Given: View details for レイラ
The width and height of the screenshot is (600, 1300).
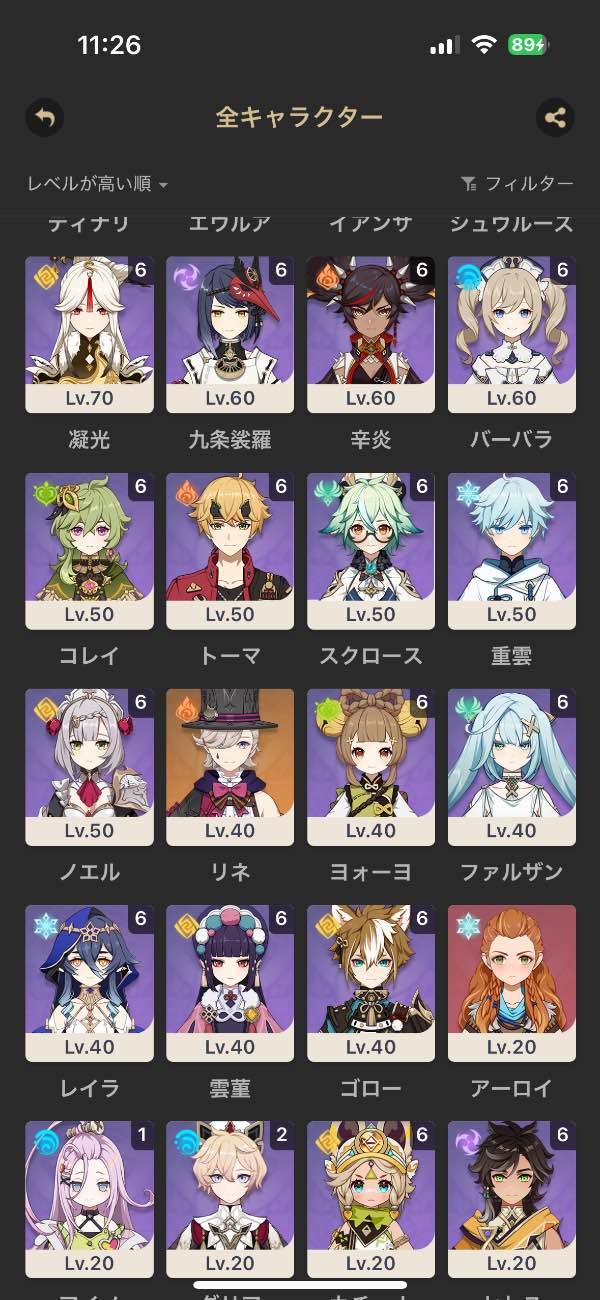Looking at the screenshot, I should coord(89,983).
